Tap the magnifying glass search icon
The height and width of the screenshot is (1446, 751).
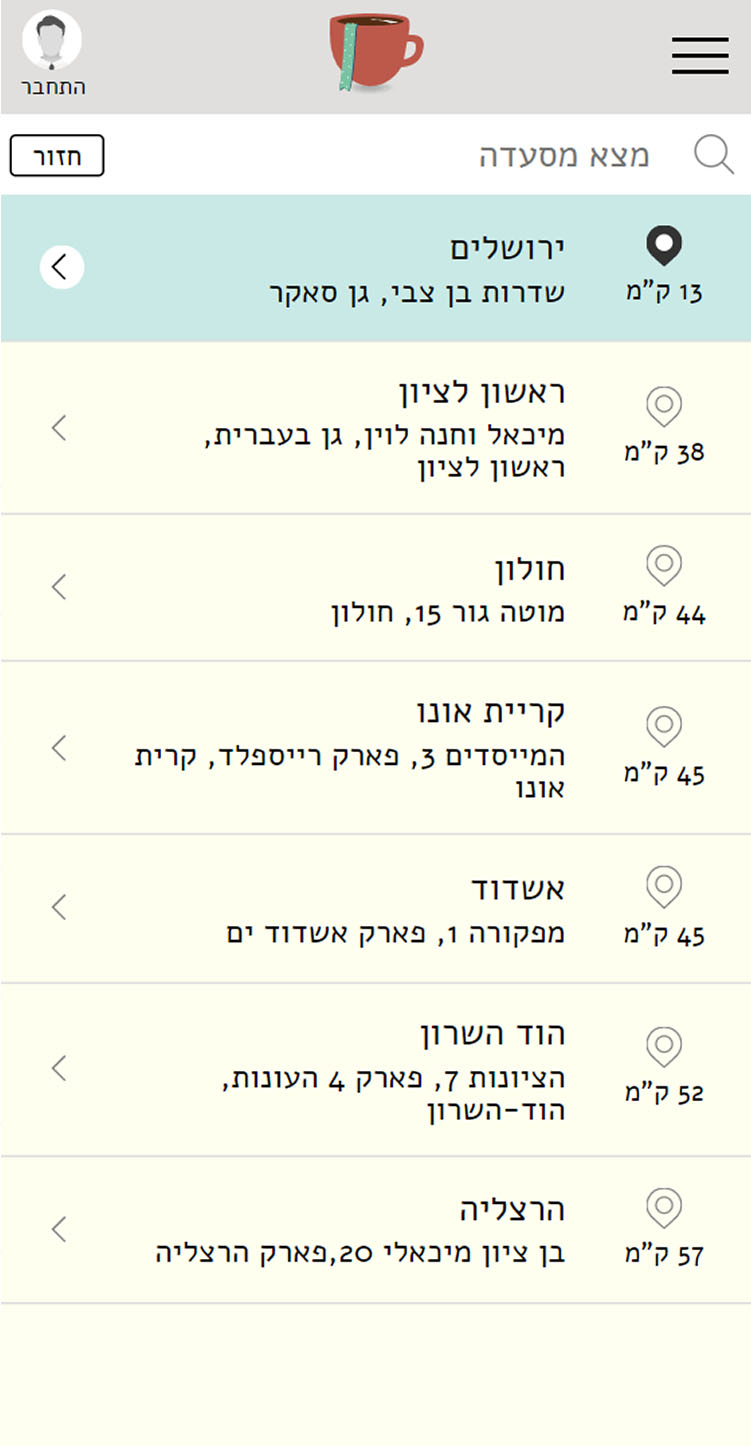714,155
